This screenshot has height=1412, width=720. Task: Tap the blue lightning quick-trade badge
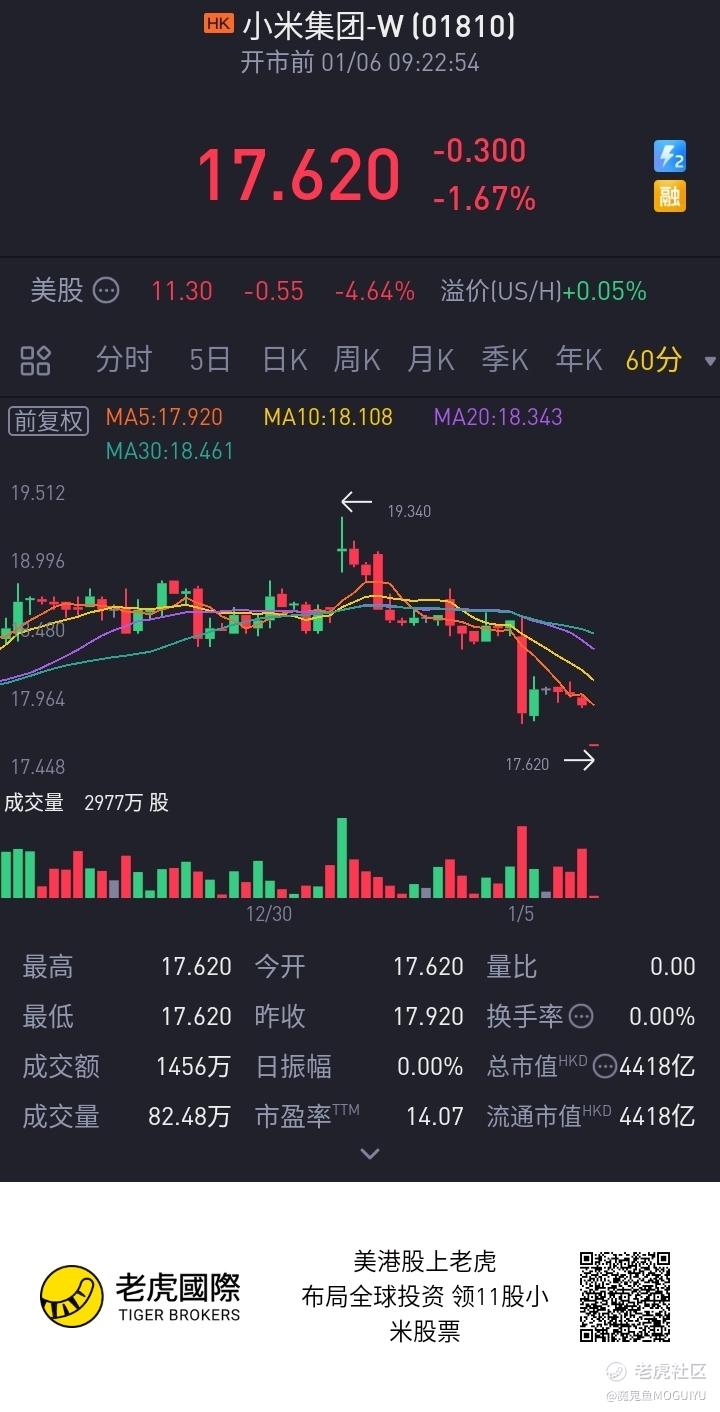click(x=670, y=156)
